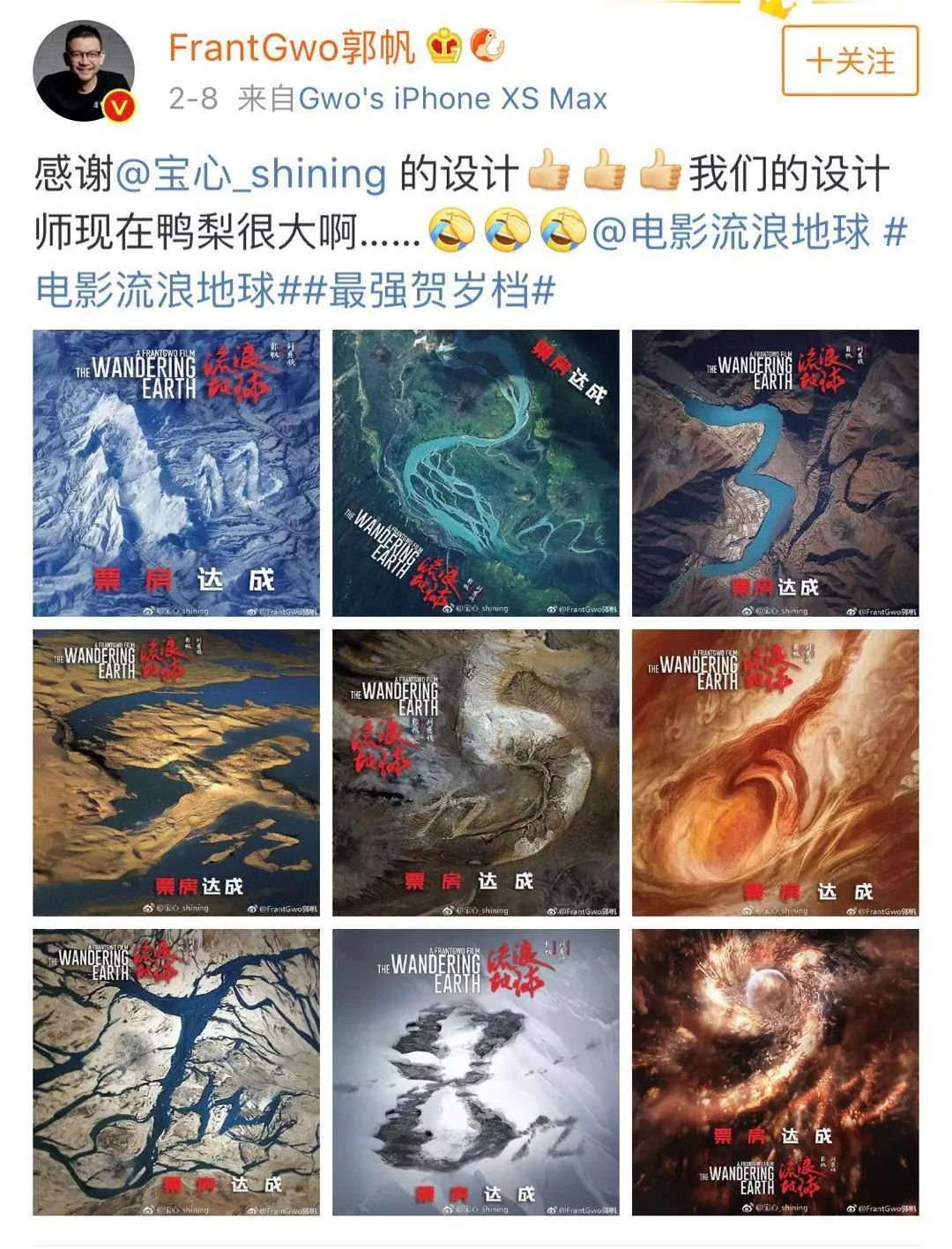Open the FrantGwo郭帆 username link

[x=291, y=47]
